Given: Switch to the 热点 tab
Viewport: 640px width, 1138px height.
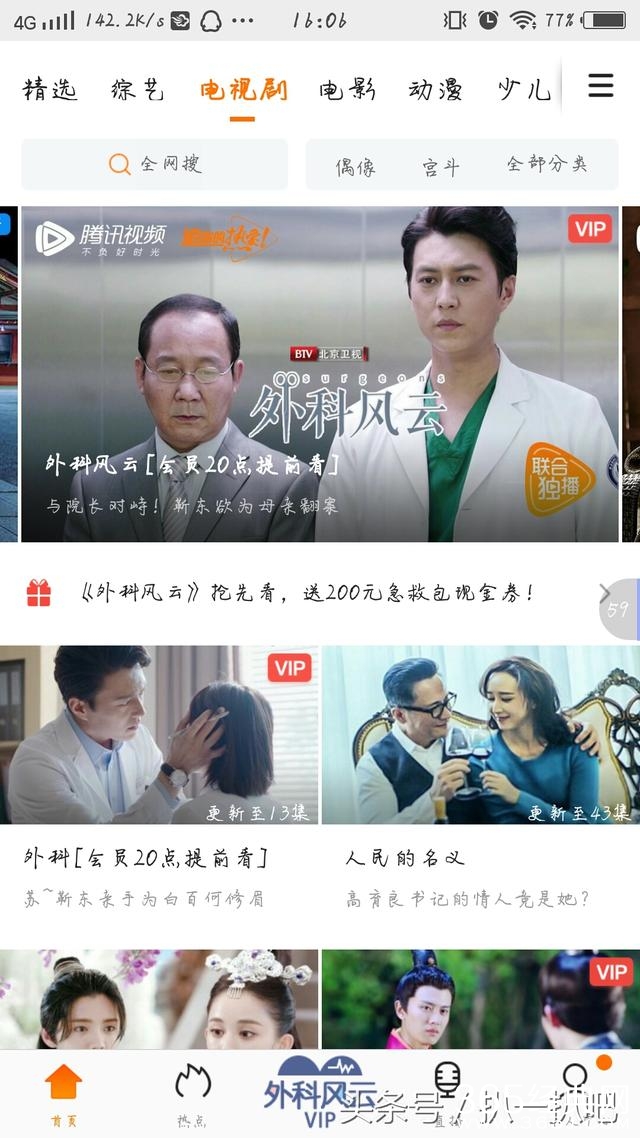Looking at the screenshot, I should pyautogui.click(x=192, y=1094).
